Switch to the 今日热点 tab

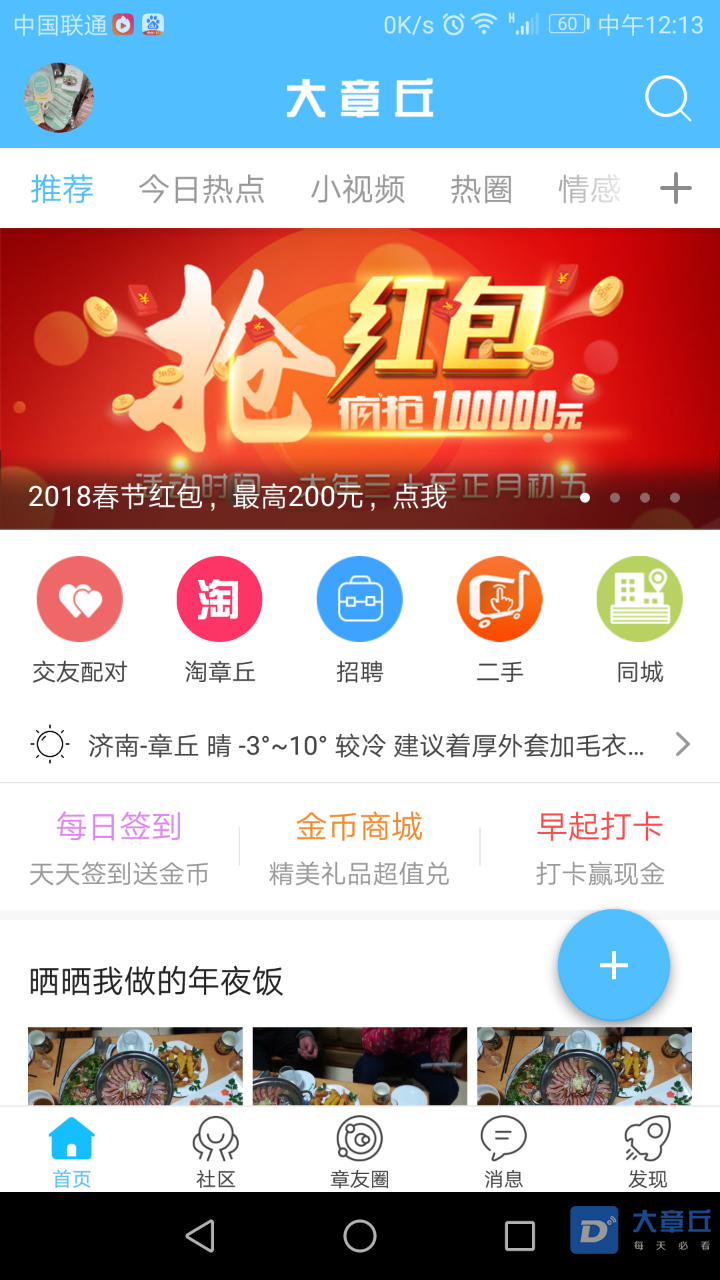(x=201, y=189)
